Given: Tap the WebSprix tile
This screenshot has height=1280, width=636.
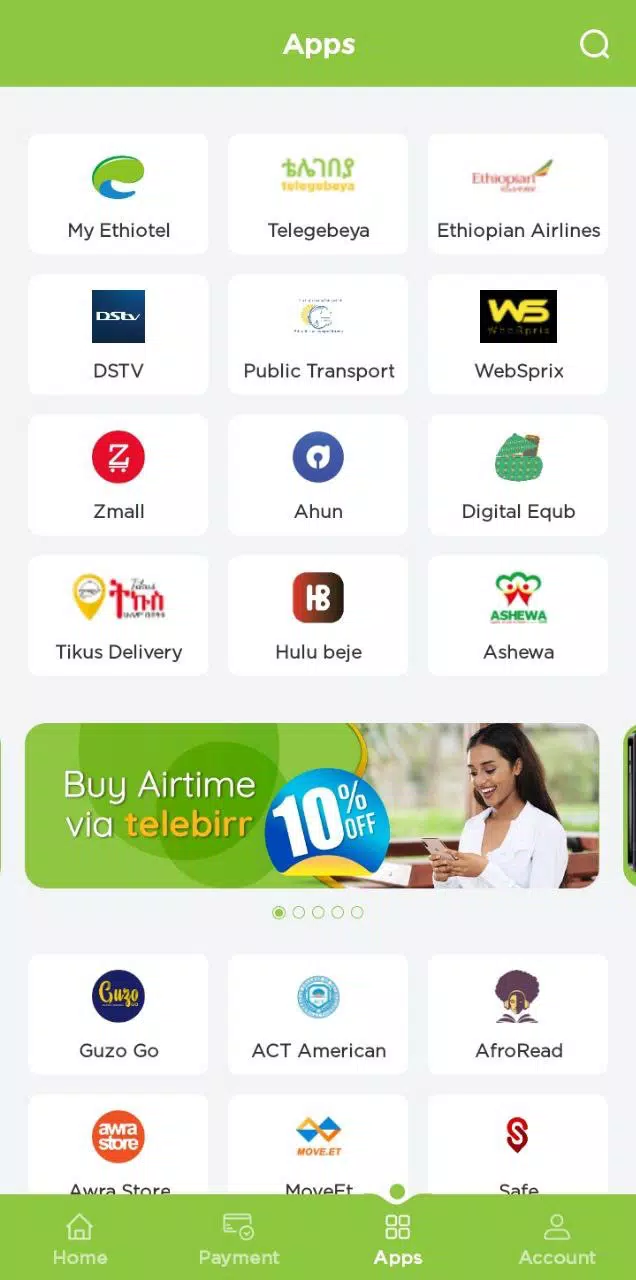Looking at the screenshot, I should [518, 334].
